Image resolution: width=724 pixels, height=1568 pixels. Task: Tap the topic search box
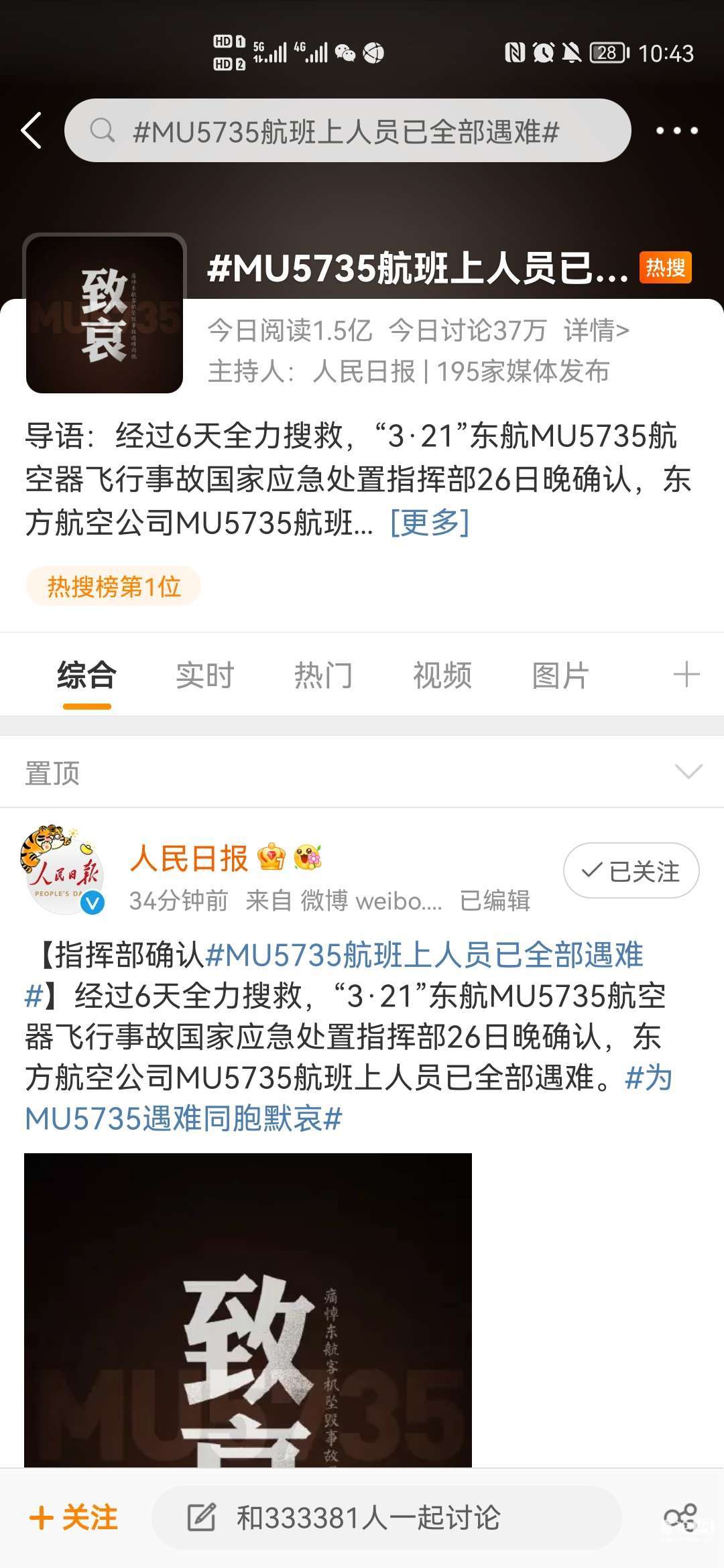pyautogui.click(x=347, y=131)
